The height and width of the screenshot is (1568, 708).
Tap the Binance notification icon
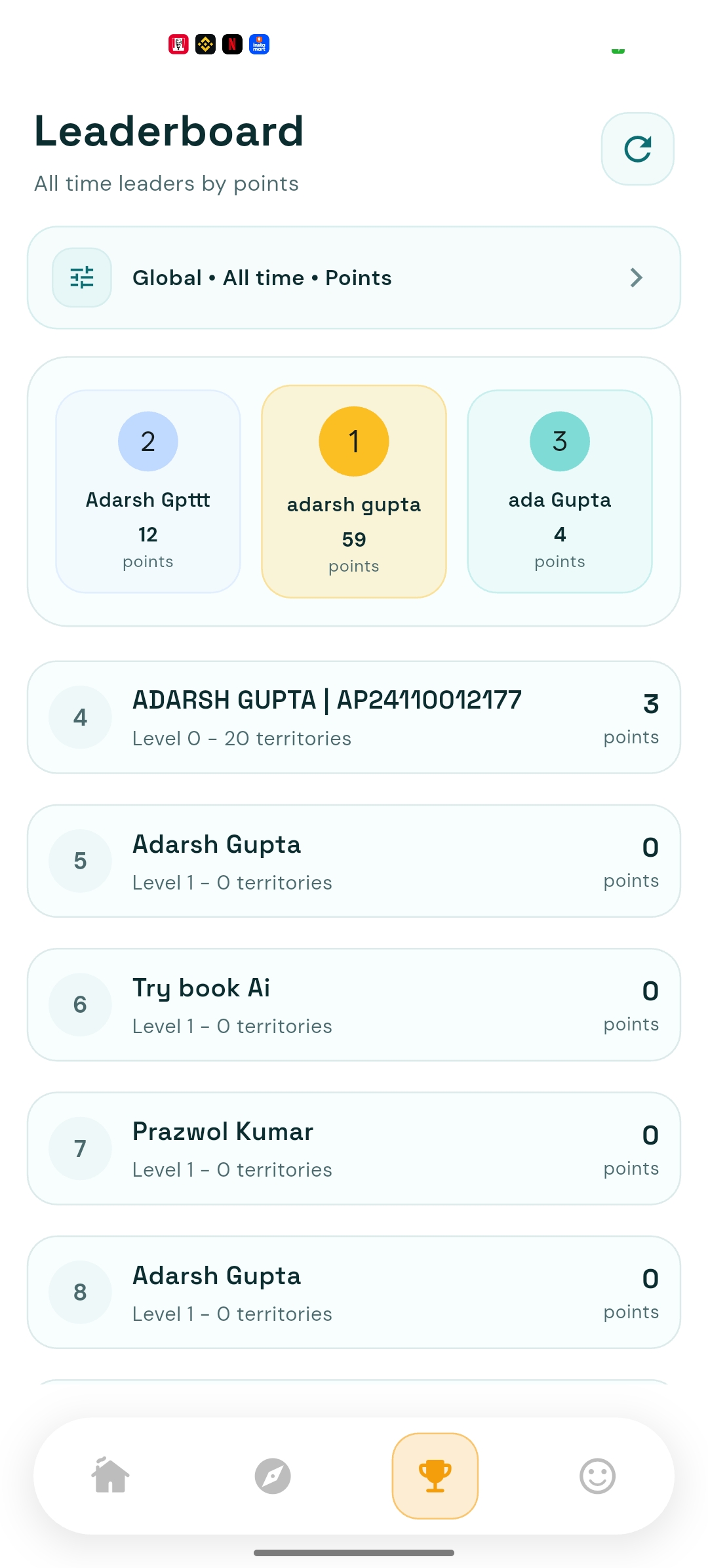(x=205, y=45)
